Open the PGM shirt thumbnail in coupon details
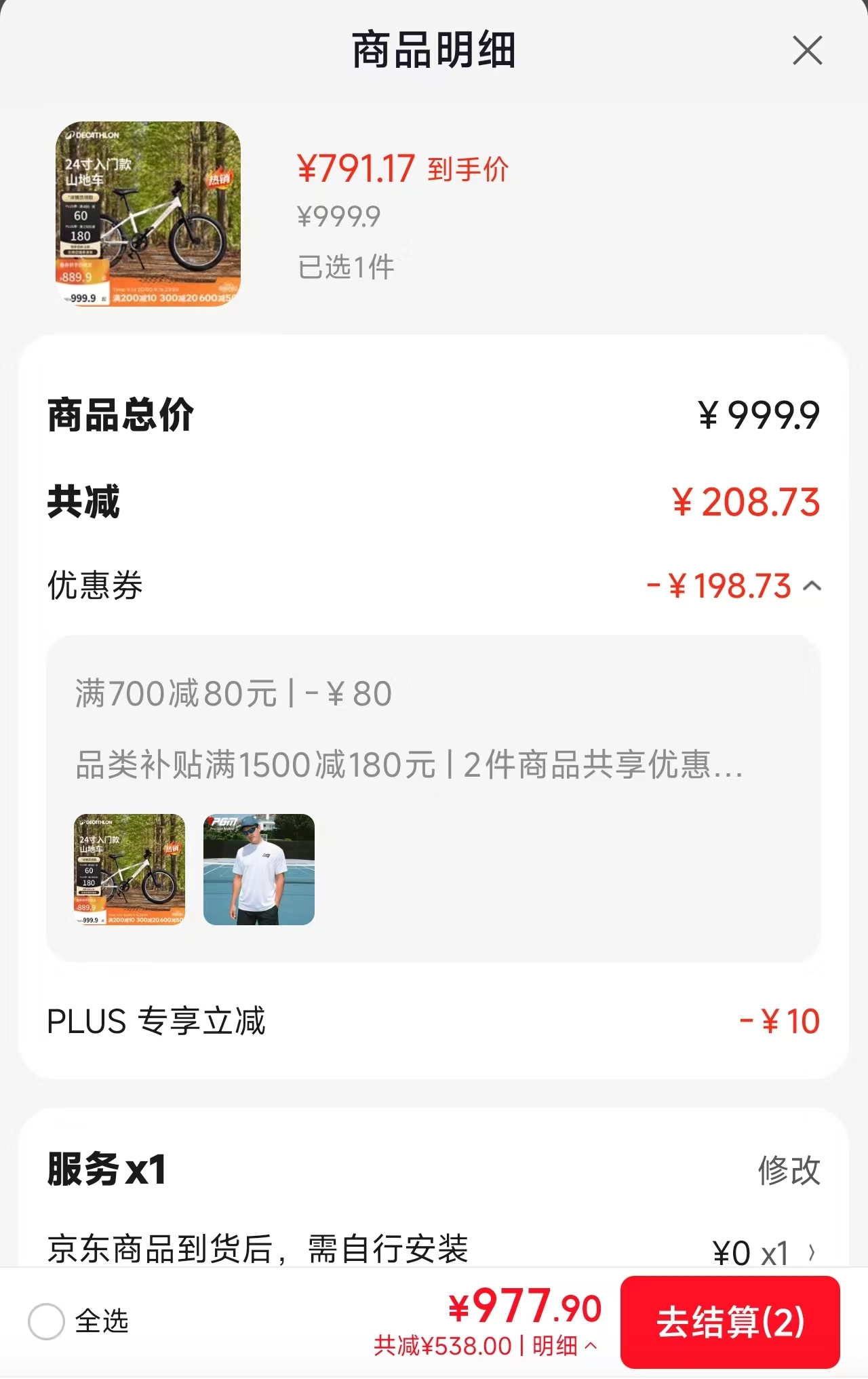The image size is (868, 1379). click(x=259, y=870)
